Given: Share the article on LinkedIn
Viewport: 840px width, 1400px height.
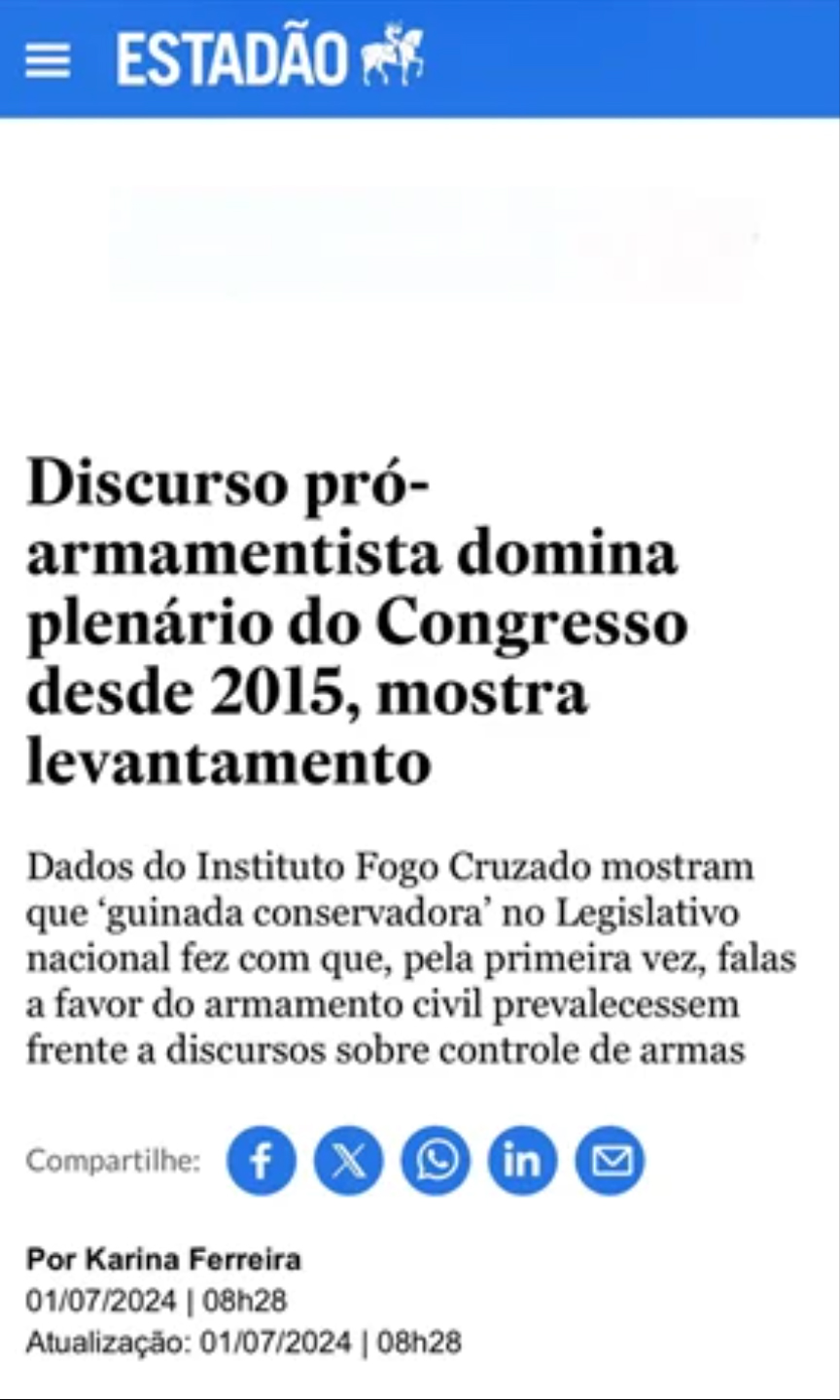Looking at the screenshot, I should [x=522, y=1161].
